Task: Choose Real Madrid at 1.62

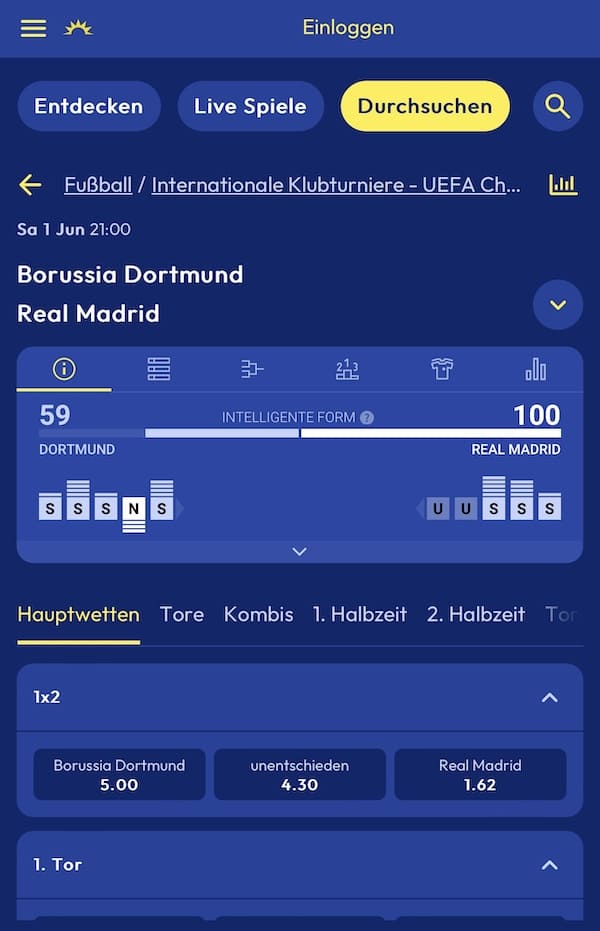Action: pos(480,775)
